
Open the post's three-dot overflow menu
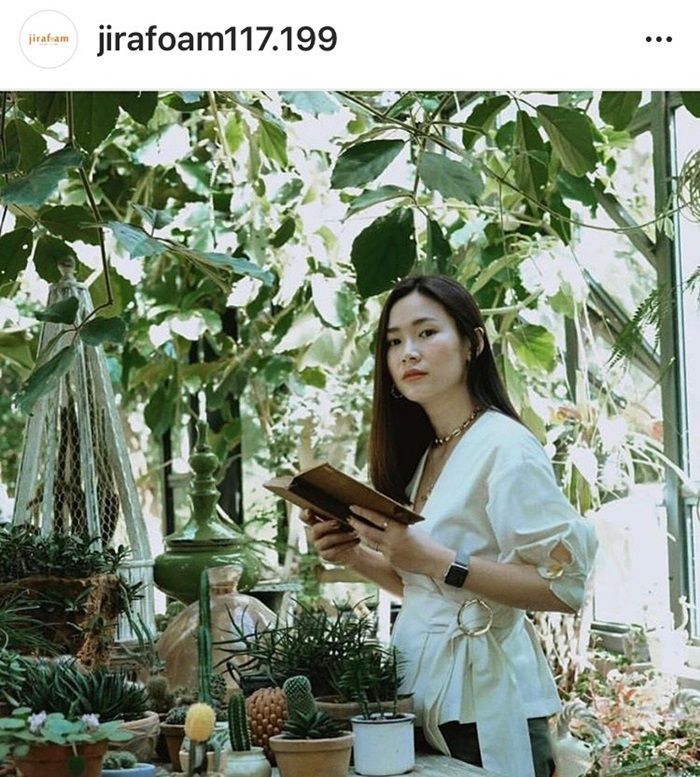(x=658, y=39)
